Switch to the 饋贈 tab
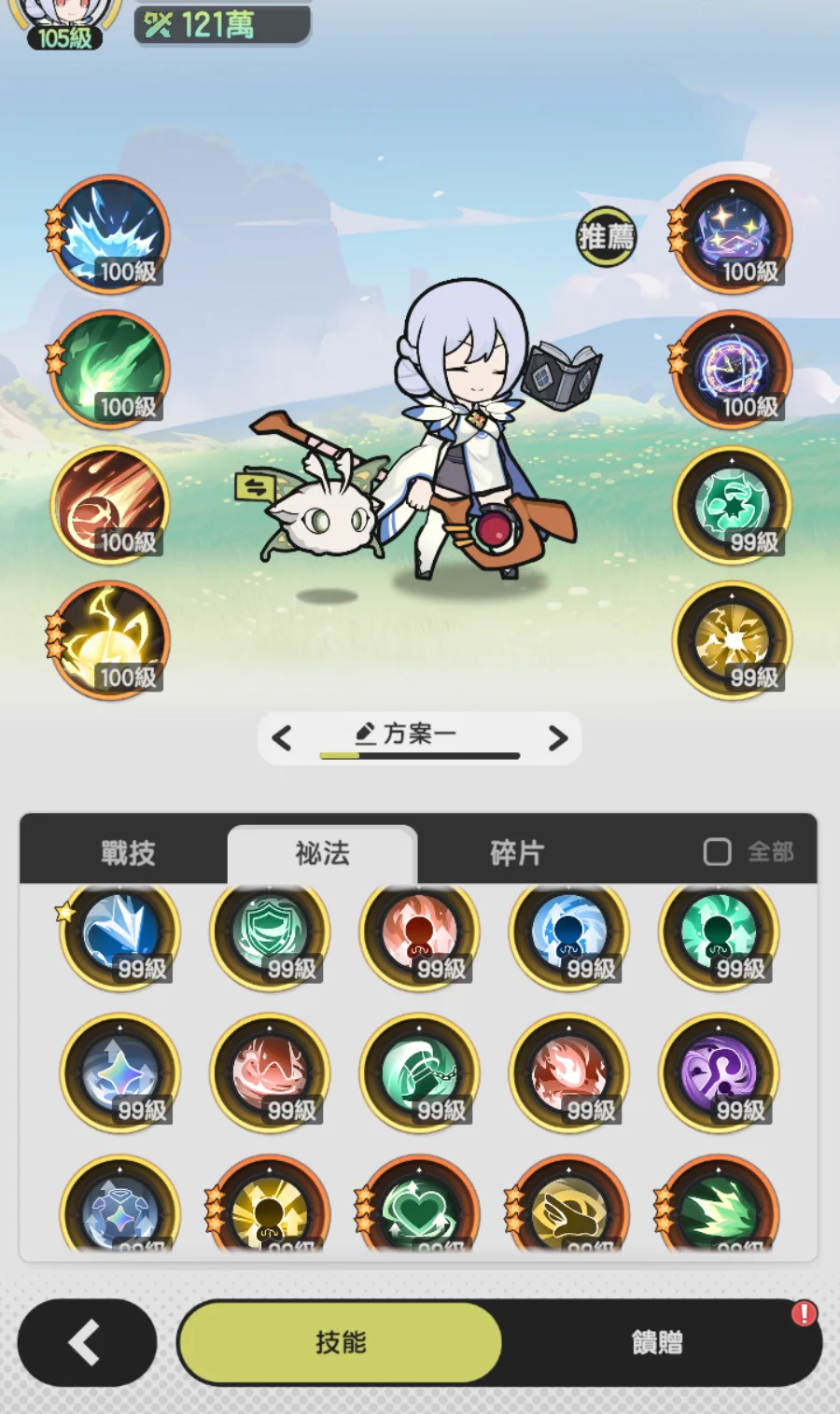840x1414 pixels. point(657,1342)
